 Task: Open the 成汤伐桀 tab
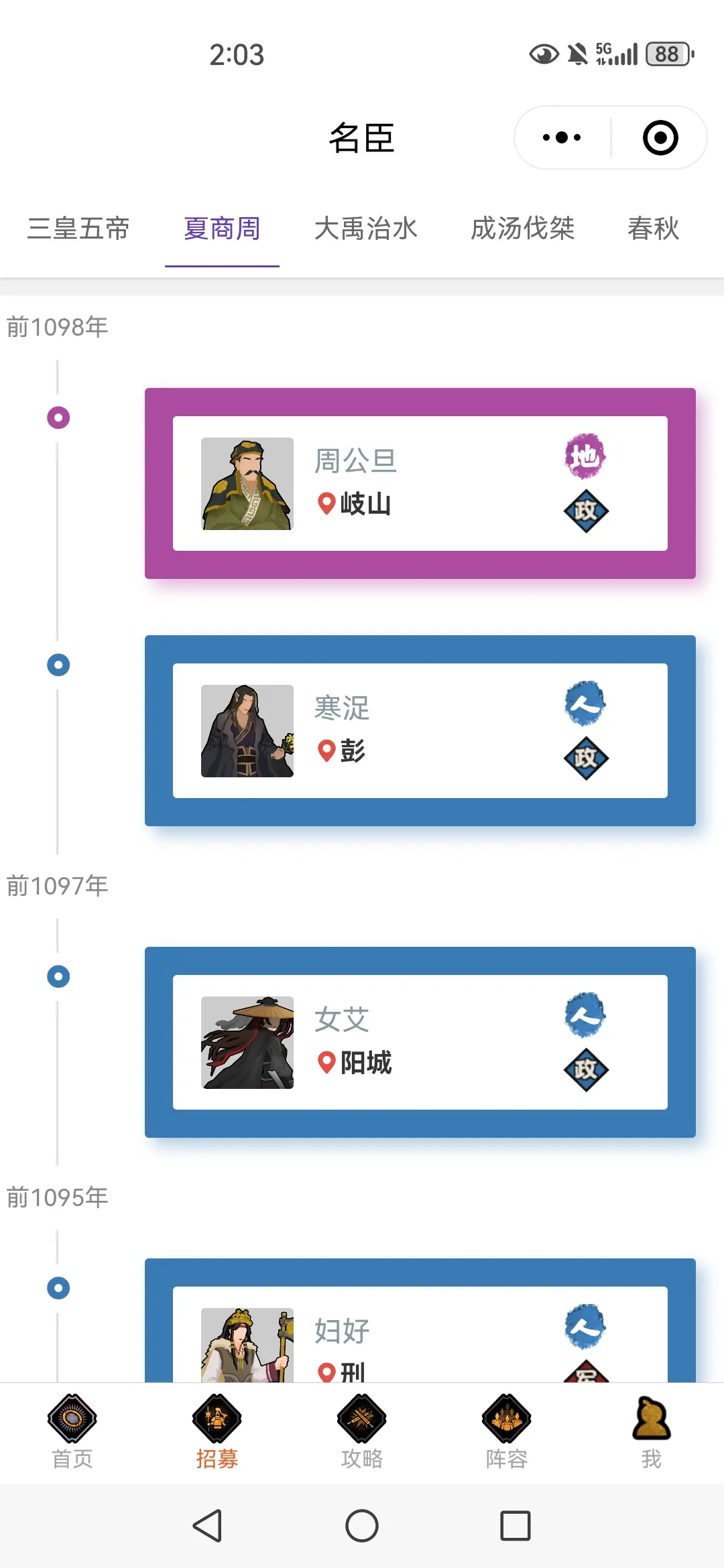click(523, 228)
